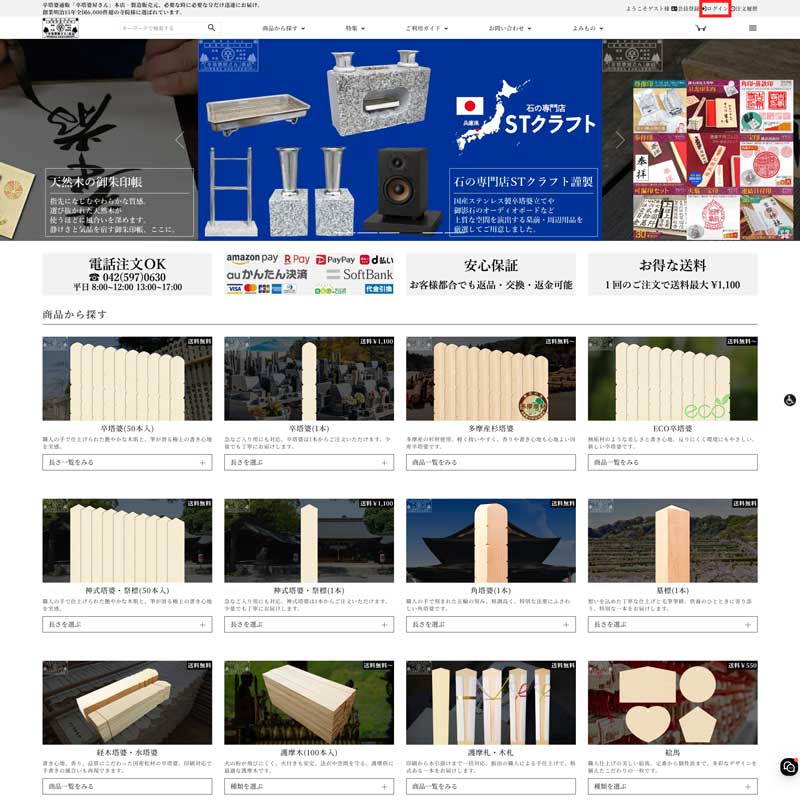Expand the ご利用ガイド menu

(428, 28)
